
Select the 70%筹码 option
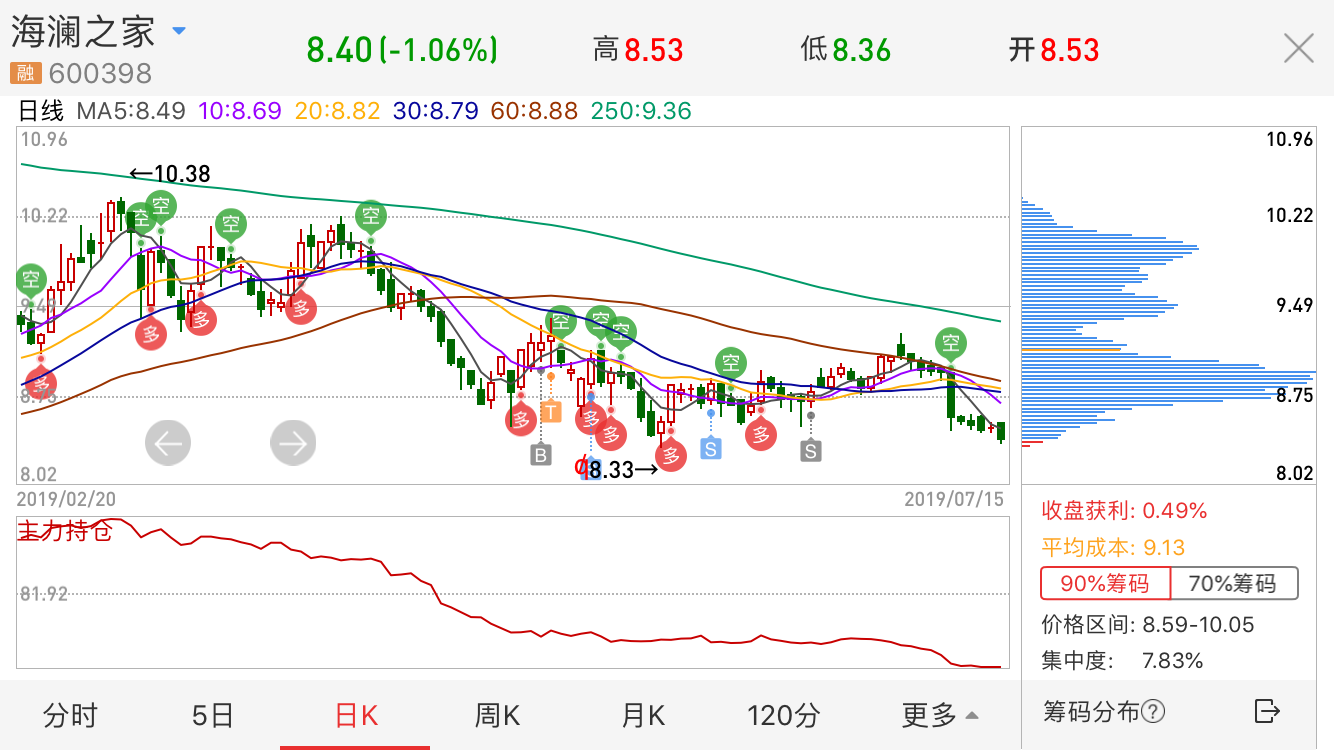coord(1234,583)
